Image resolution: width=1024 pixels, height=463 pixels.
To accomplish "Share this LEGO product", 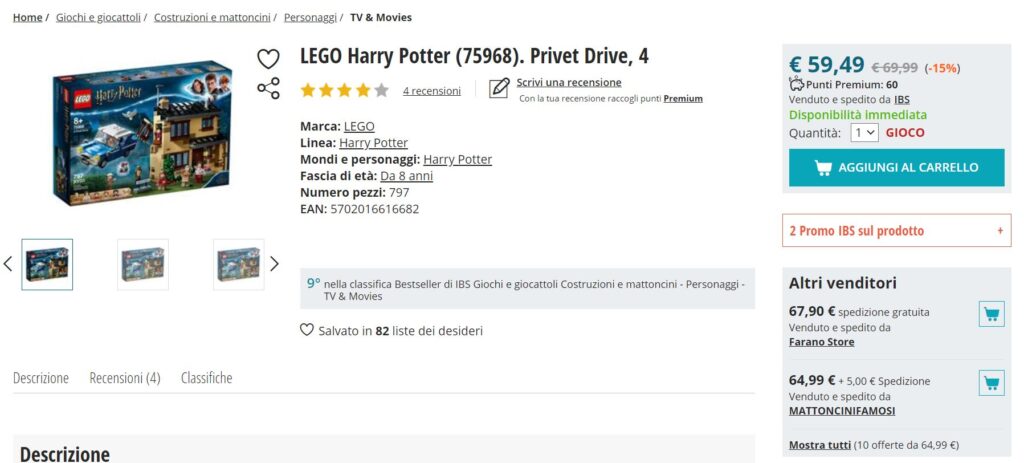I will coord(268,89).
